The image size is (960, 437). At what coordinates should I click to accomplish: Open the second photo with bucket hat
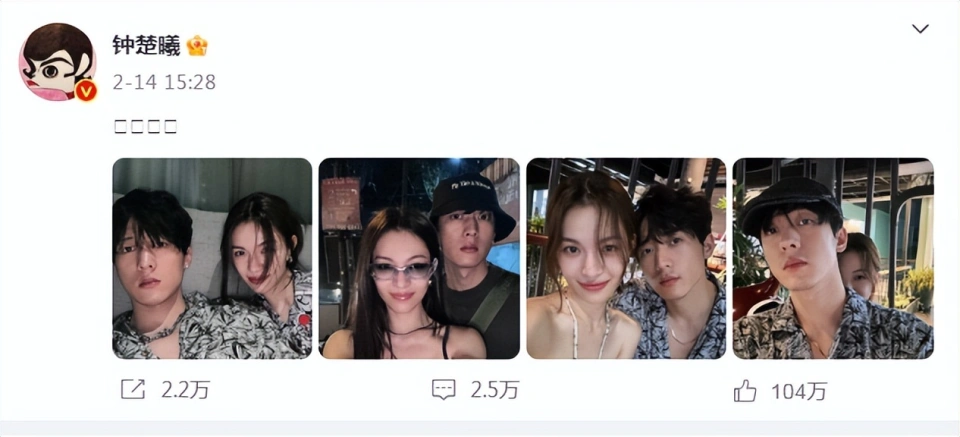(x=419, y=258)
